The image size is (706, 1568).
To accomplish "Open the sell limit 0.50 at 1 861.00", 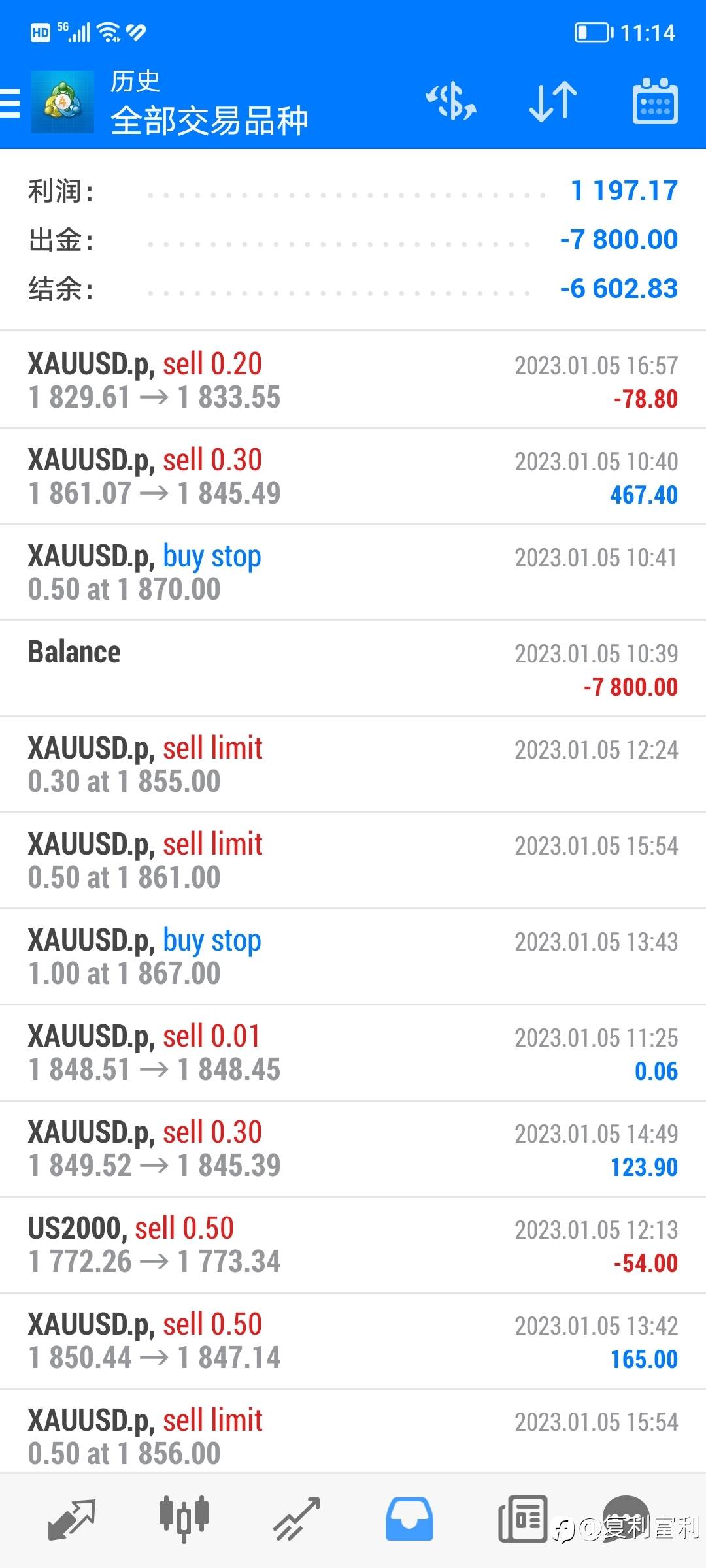I will tap(353, 860).
